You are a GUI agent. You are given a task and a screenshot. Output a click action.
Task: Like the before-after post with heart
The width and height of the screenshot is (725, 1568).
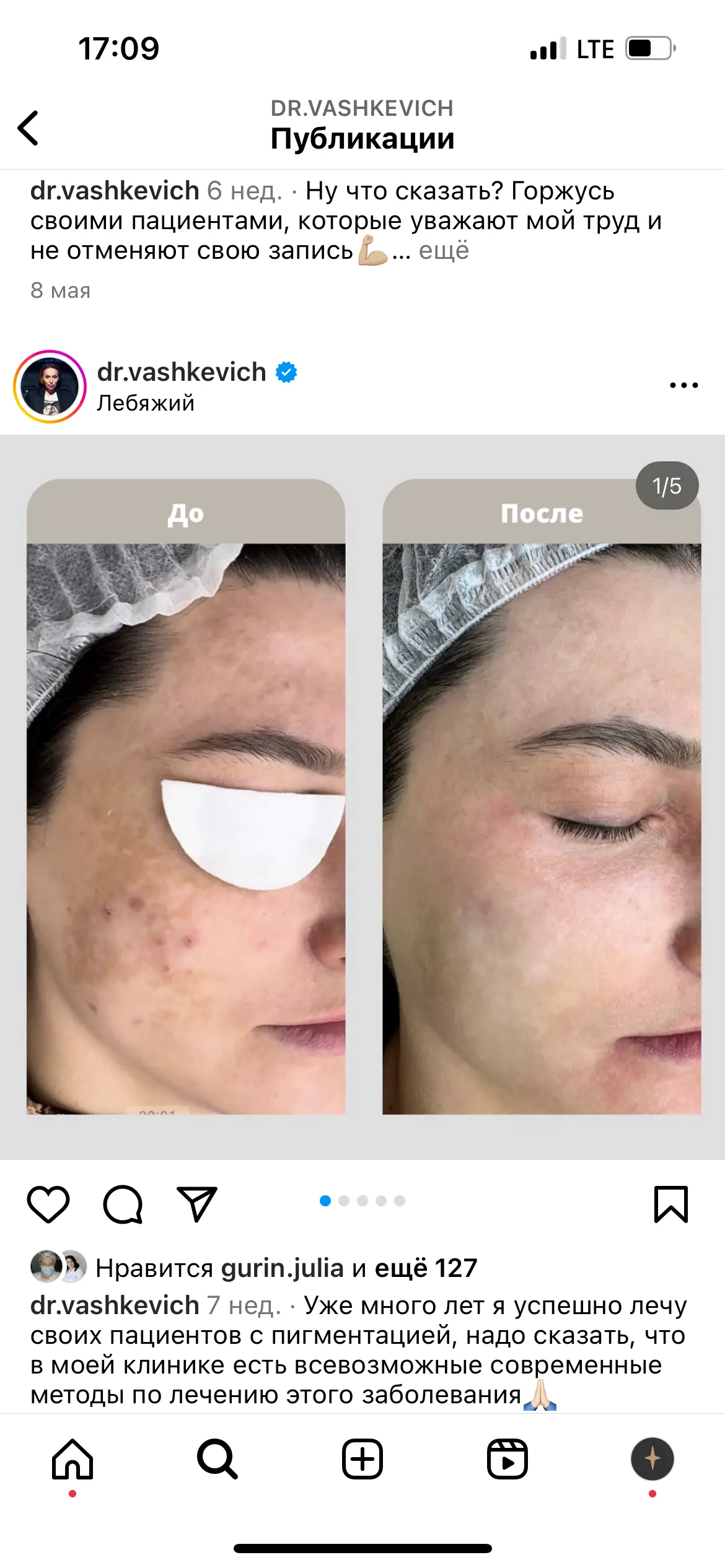click(48, 1204)
